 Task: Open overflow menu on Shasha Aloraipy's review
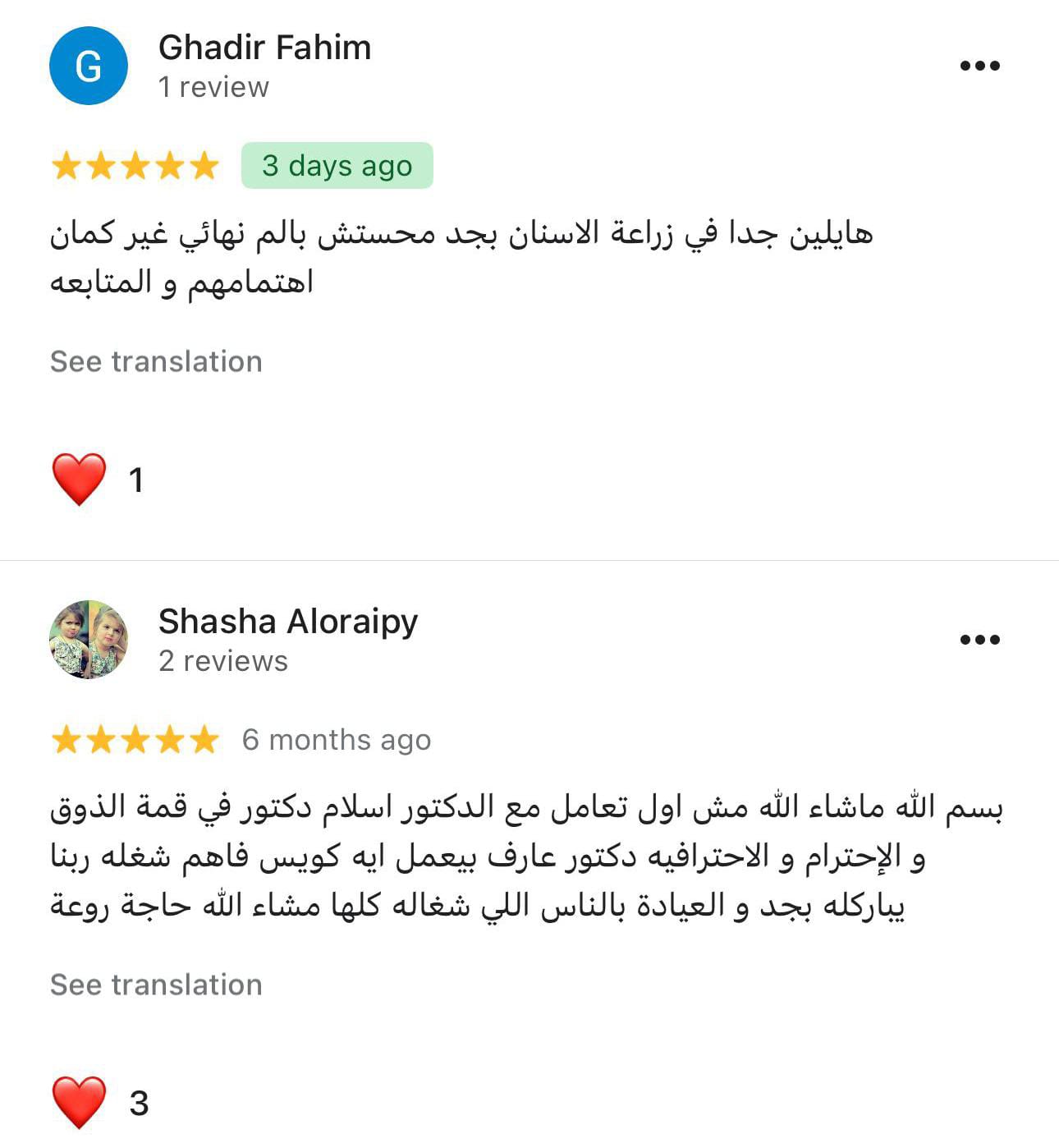coord(979,640)
